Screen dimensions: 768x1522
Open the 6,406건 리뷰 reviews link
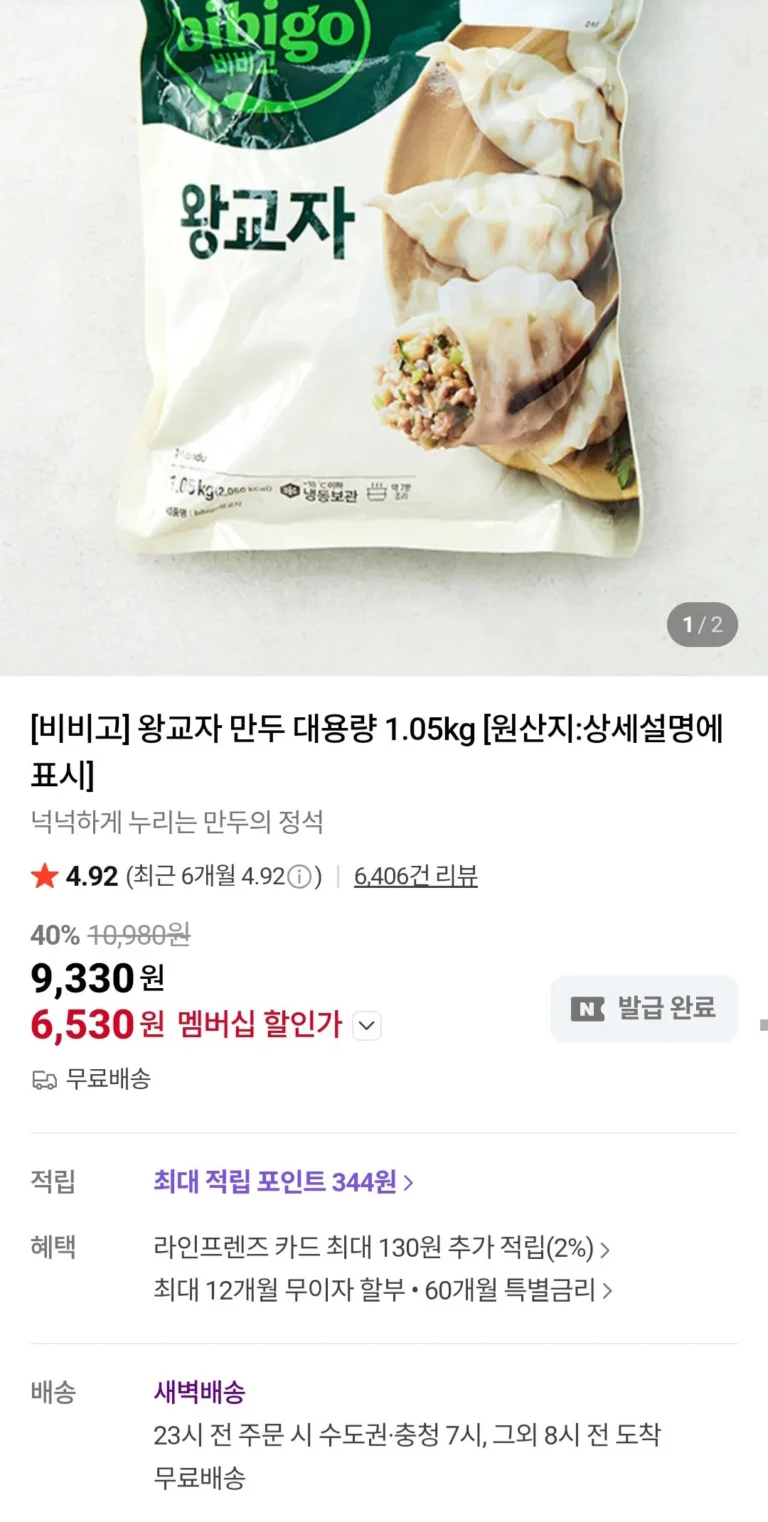[x=415, y=877]
